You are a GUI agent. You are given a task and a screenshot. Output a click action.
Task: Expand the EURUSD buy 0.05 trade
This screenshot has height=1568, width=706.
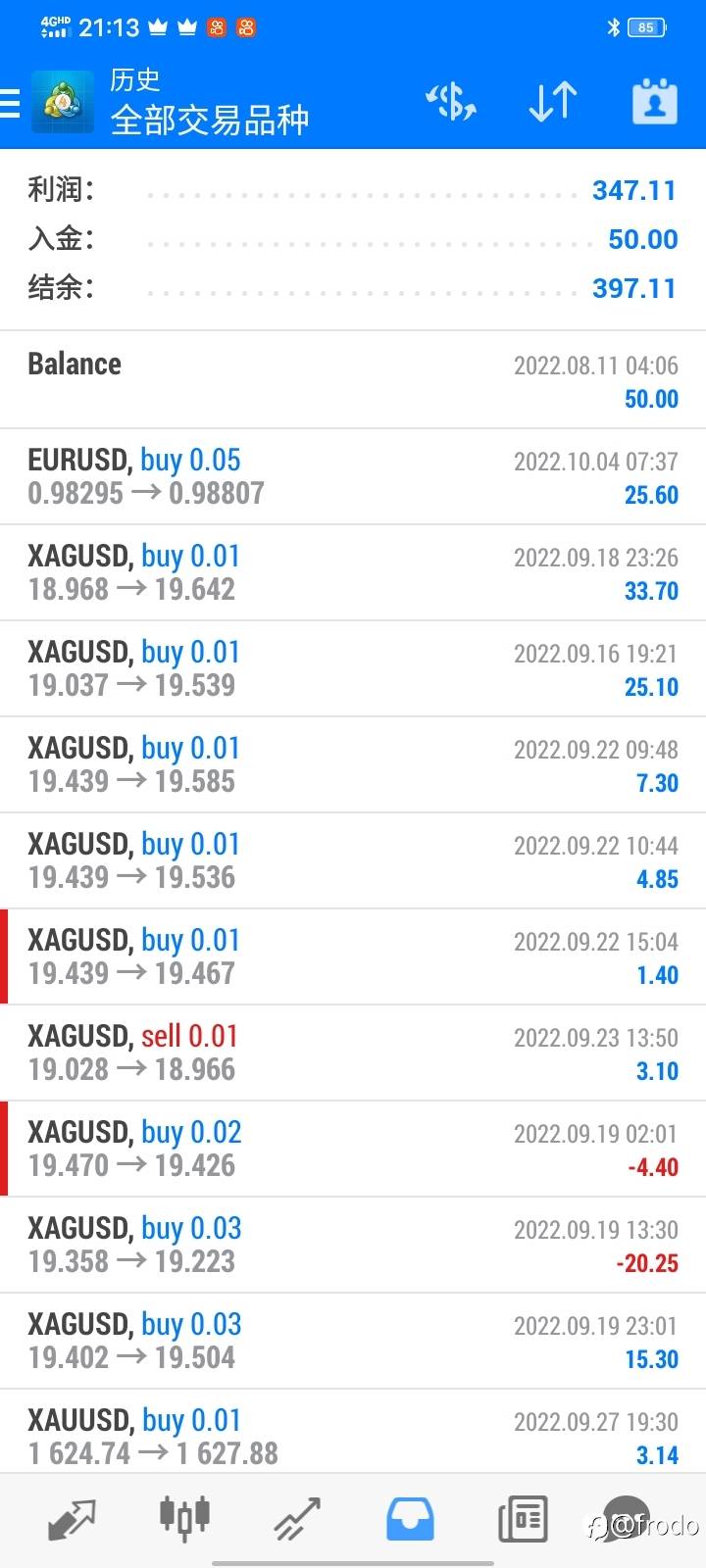pyautogui.click(x=353, y=476)
